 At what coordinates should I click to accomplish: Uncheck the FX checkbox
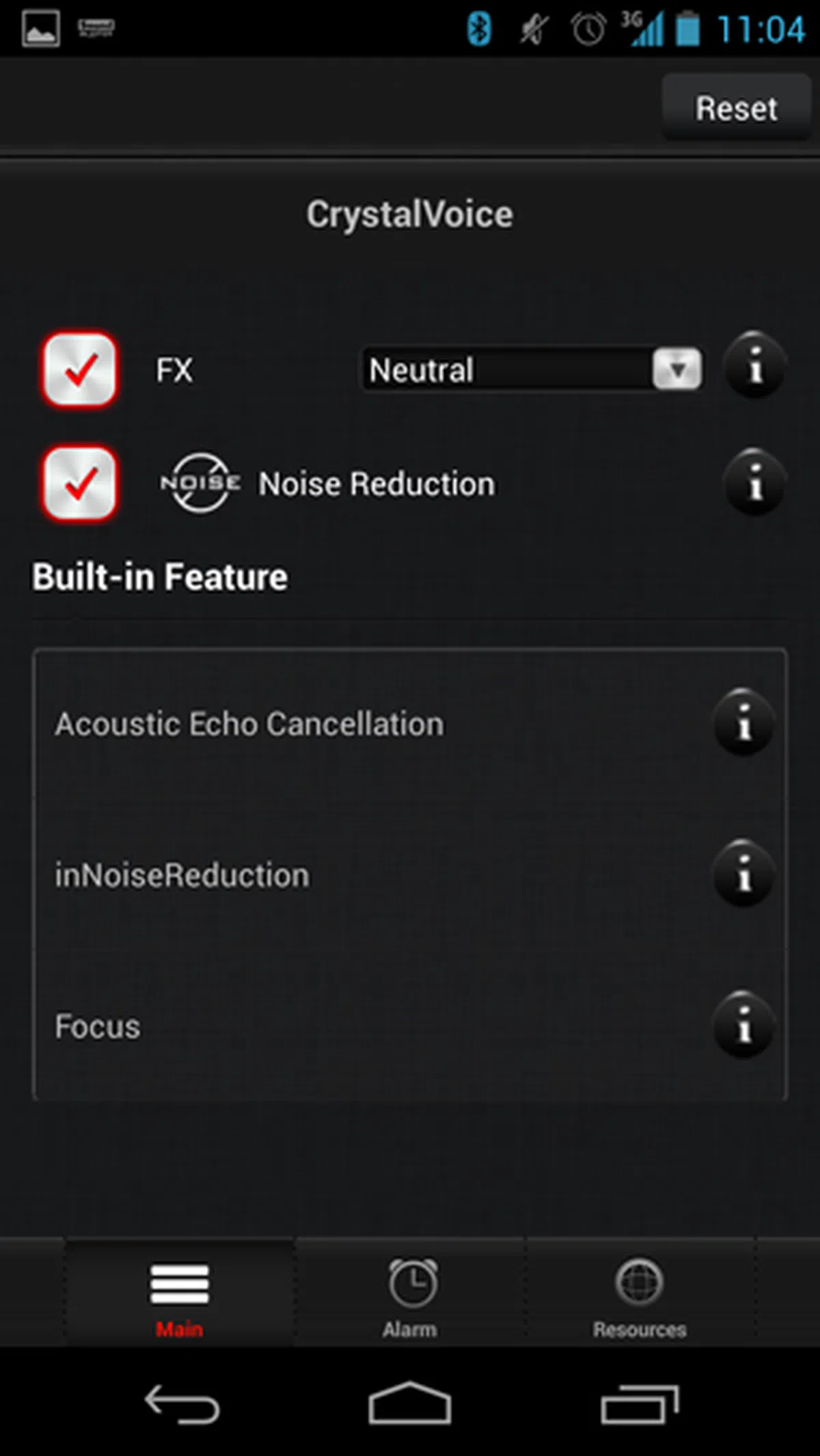coord(80,369)
